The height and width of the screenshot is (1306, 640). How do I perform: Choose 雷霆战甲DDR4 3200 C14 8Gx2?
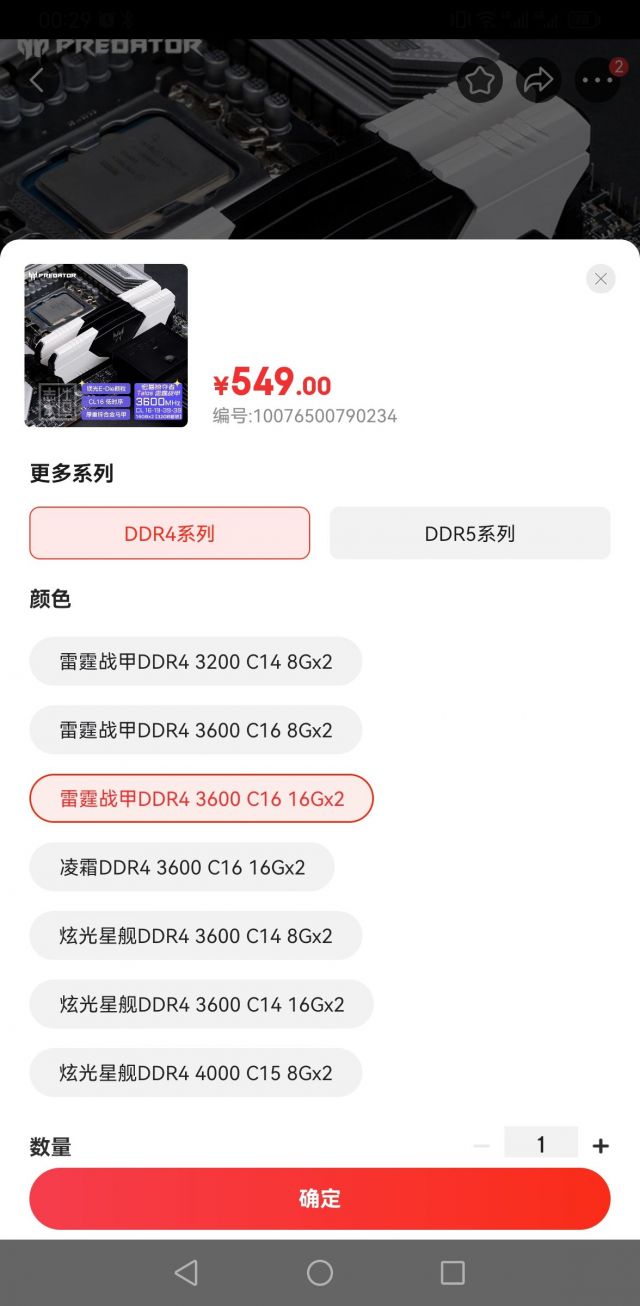[x=195, y=661]
